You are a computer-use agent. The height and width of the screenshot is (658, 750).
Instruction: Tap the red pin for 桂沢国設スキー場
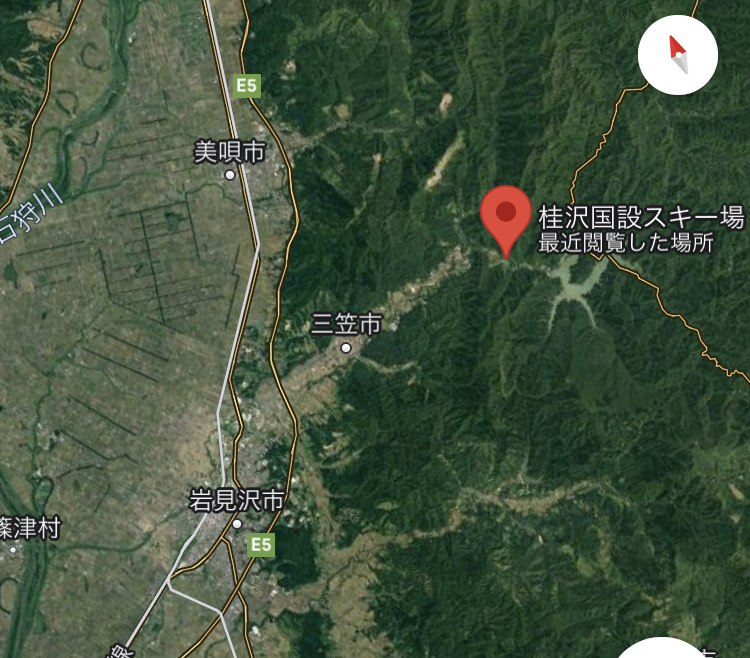[507, 214]
